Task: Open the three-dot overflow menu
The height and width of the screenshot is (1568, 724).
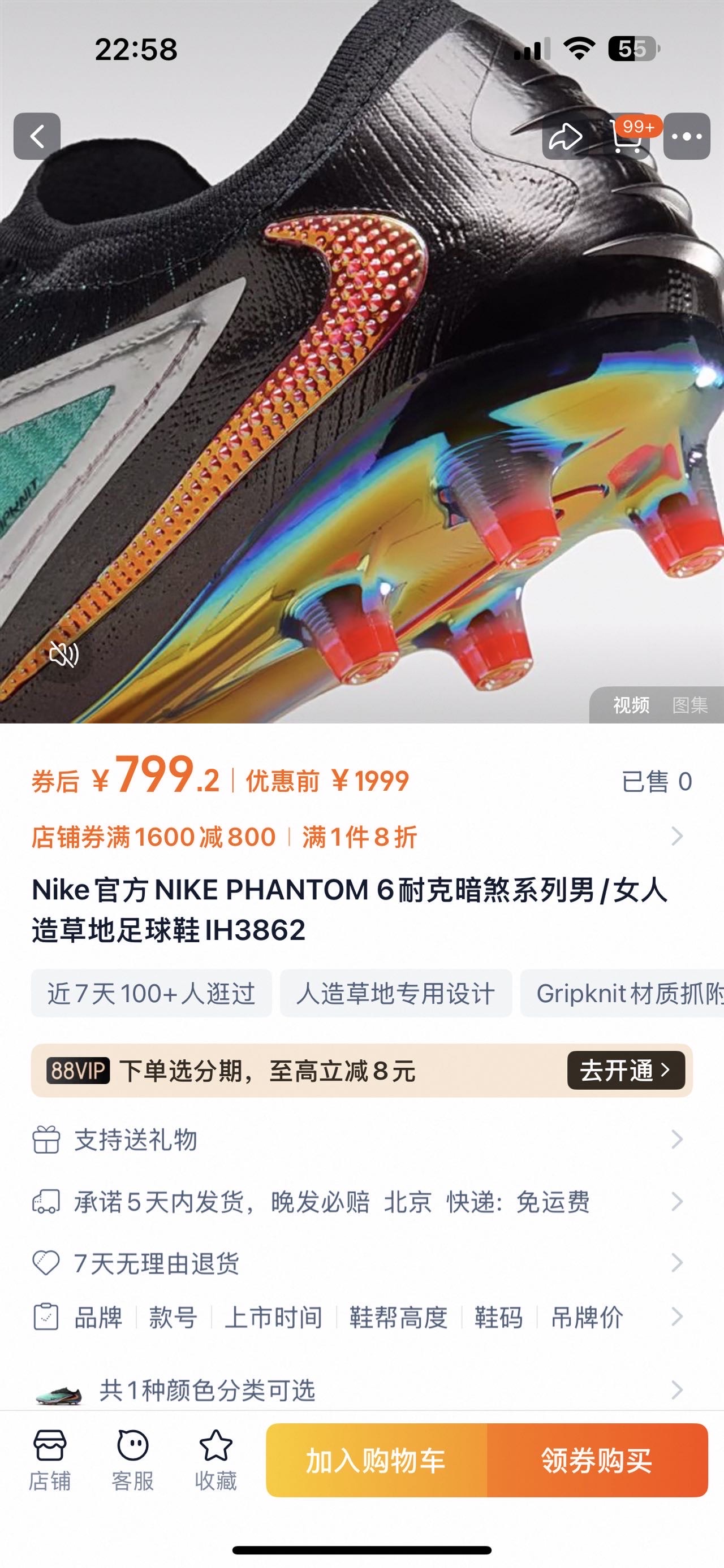Action: tap(687, 136)
